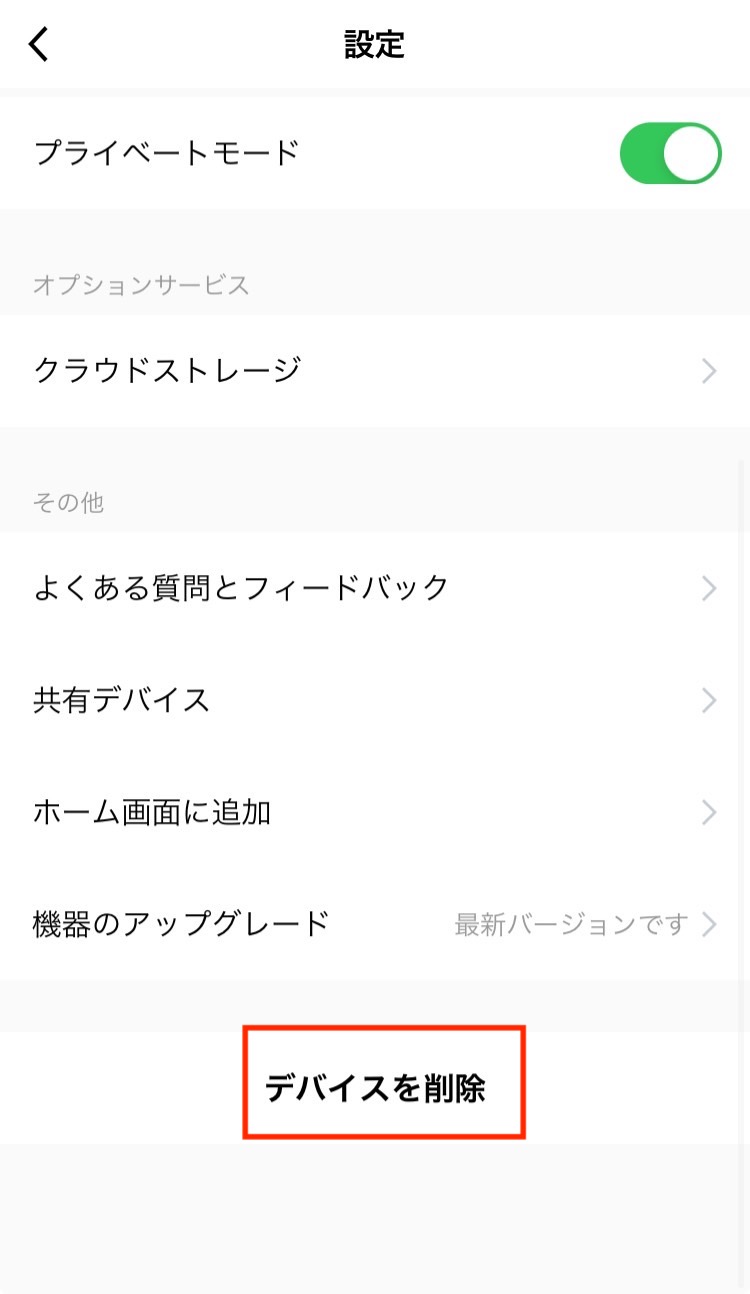This screenshot has height=1294, width=750.
Task: Turn off プライベートモード switch
Action: tap(670, 153)
